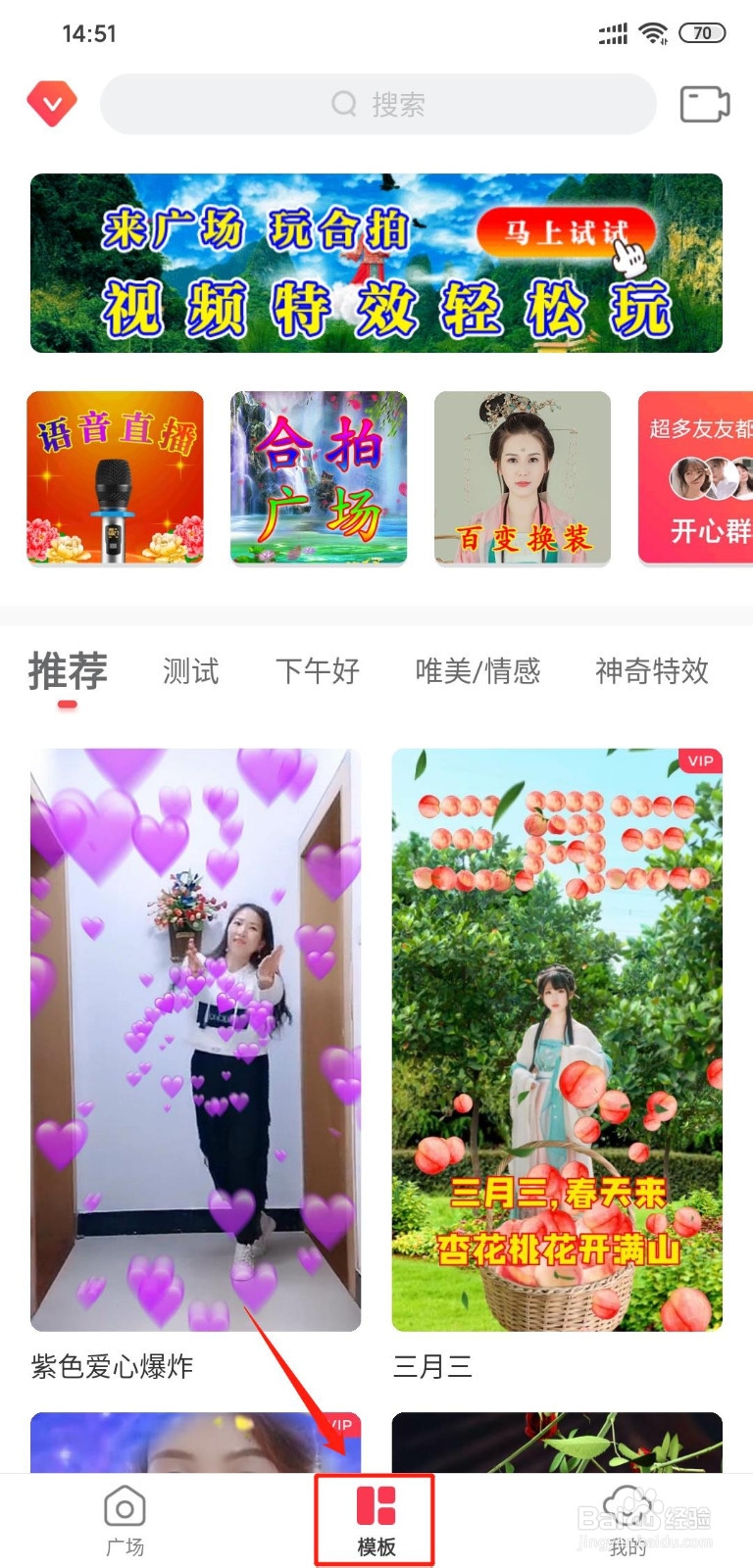Open the 合拍广场 duet square card
The image size is (753, 1568).
[319, 477]
